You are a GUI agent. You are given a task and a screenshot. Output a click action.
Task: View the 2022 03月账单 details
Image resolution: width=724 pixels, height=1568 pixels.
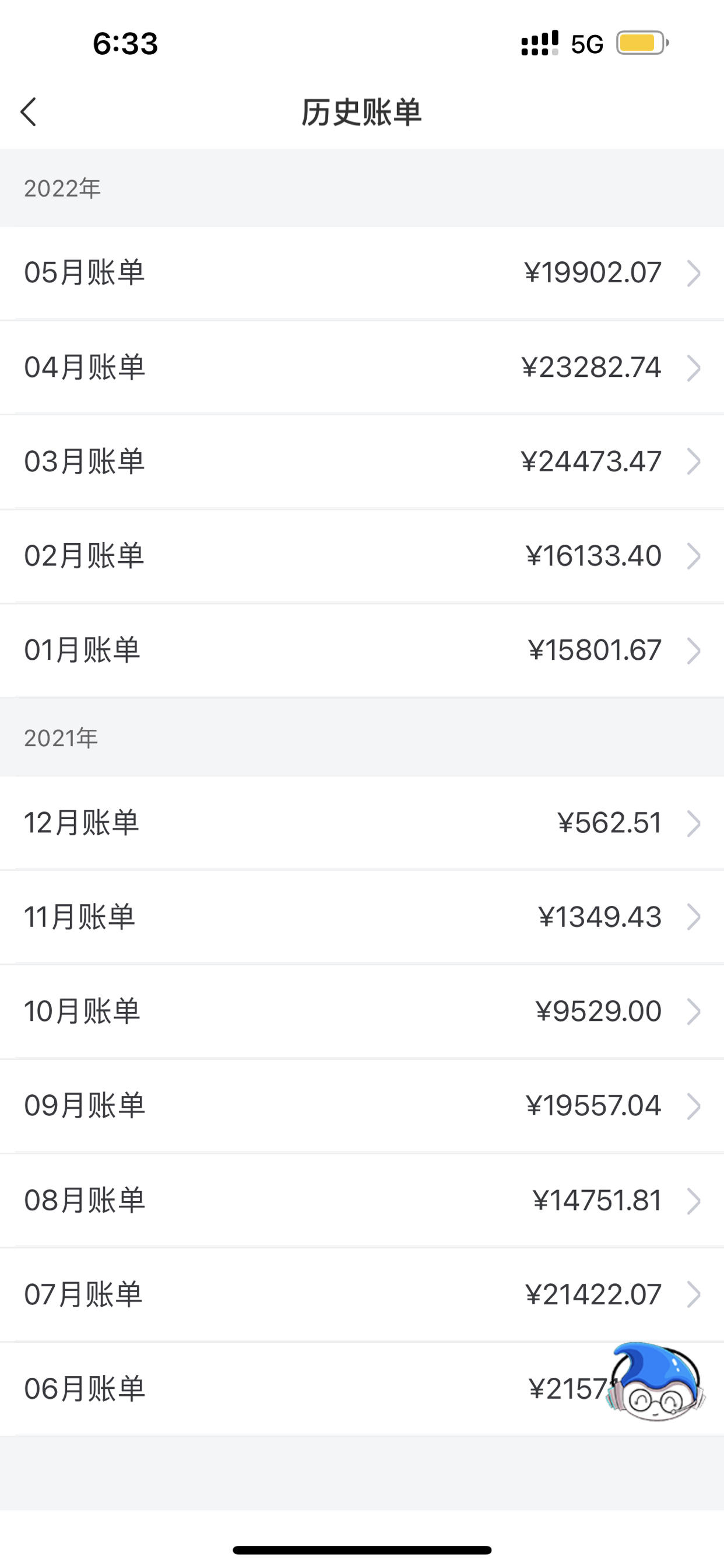pos(362,461)
